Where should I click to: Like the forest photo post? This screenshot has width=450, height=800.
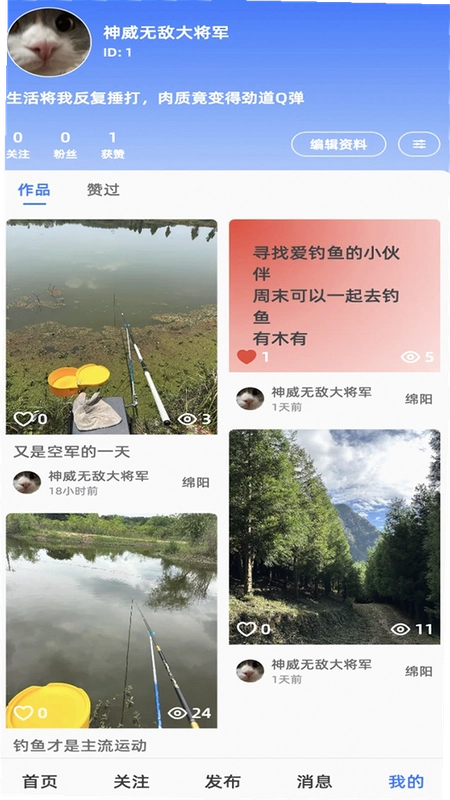tap(246, 629)
